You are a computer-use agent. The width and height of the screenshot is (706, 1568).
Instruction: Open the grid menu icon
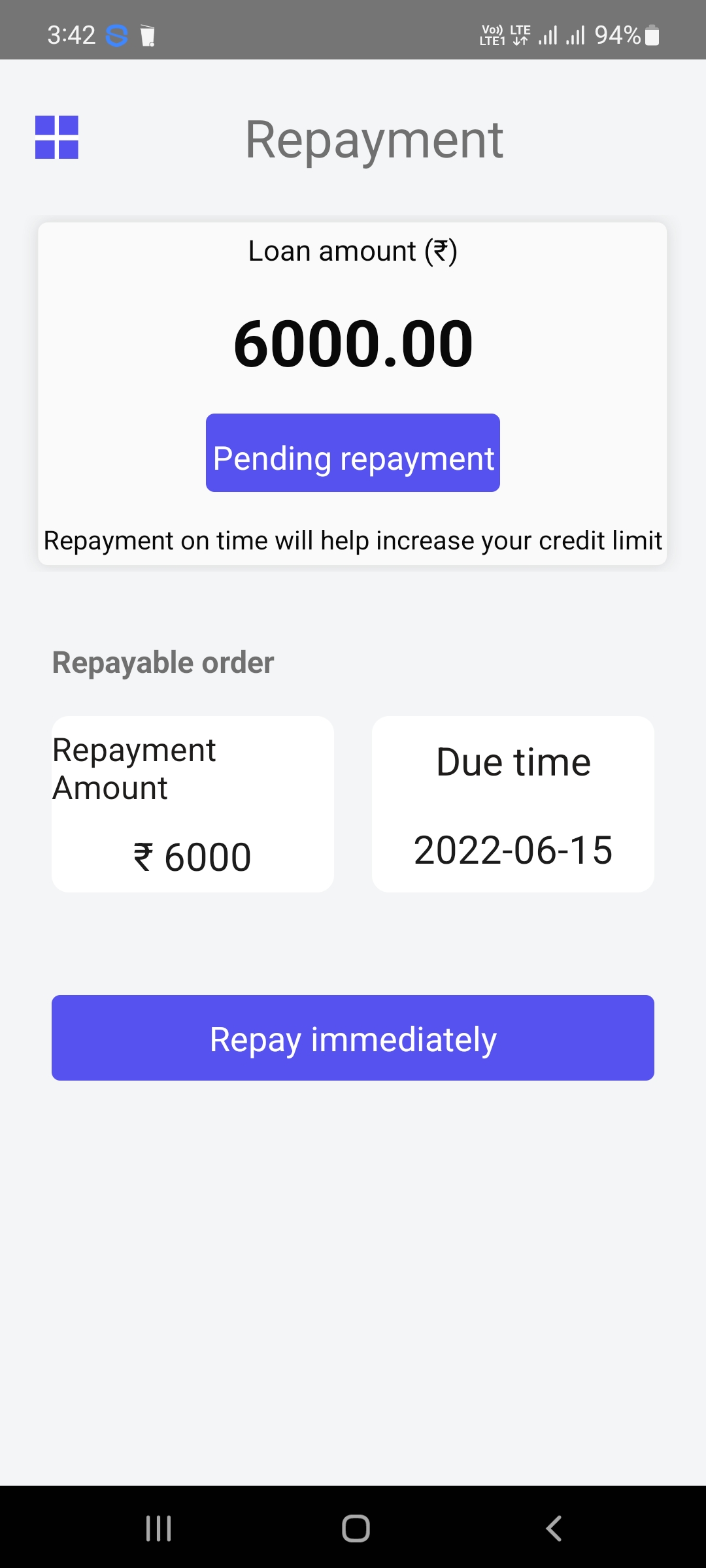coord(57,137)
